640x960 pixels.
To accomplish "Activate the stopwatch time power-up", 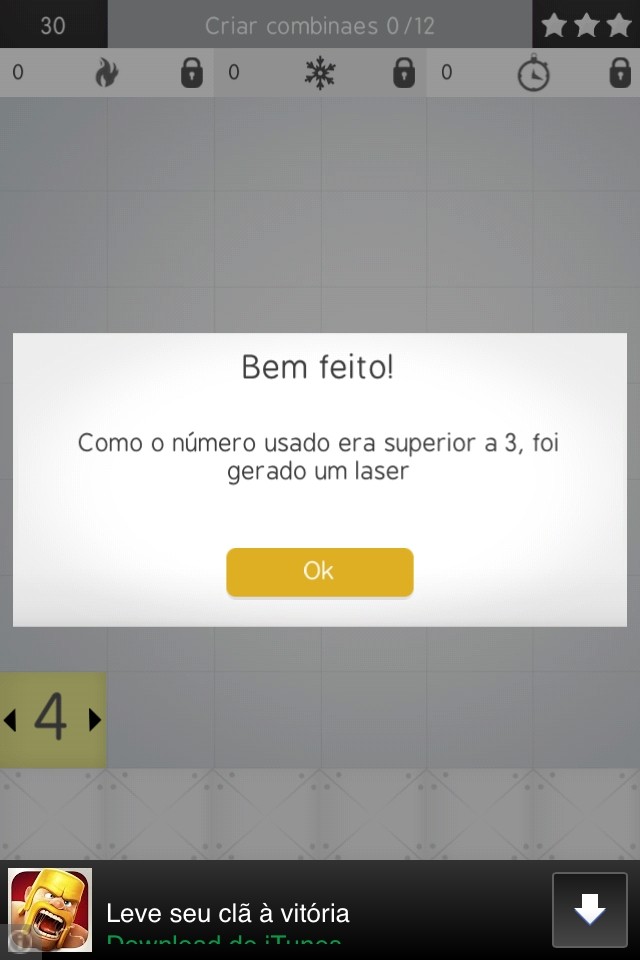I will (533, 73).
